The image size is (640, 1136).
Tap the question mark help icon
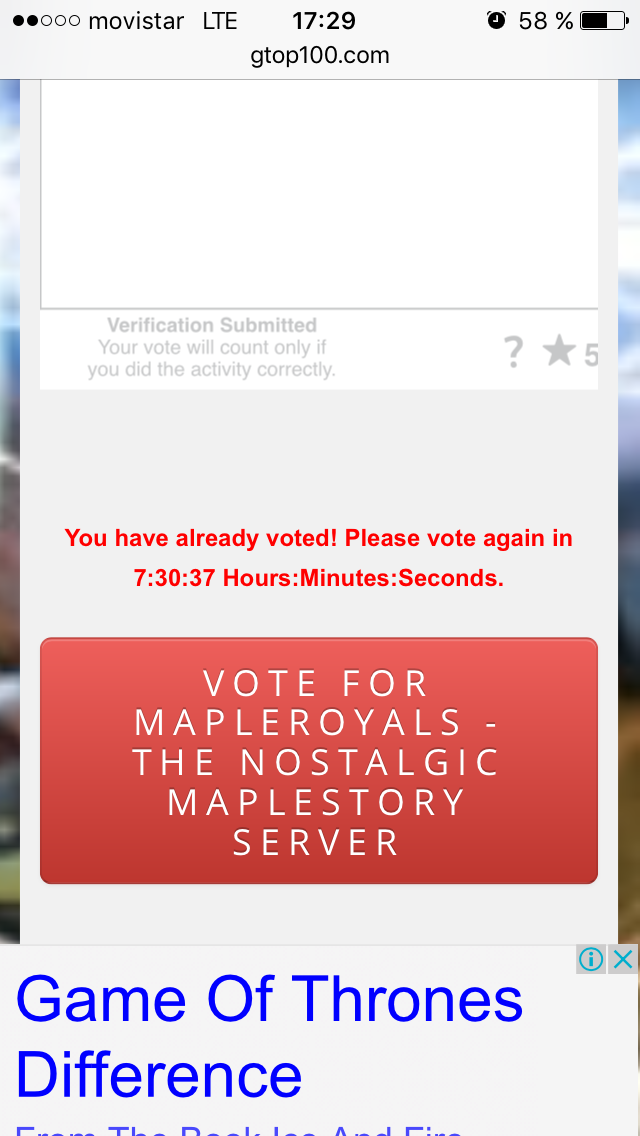click(513, 353)
